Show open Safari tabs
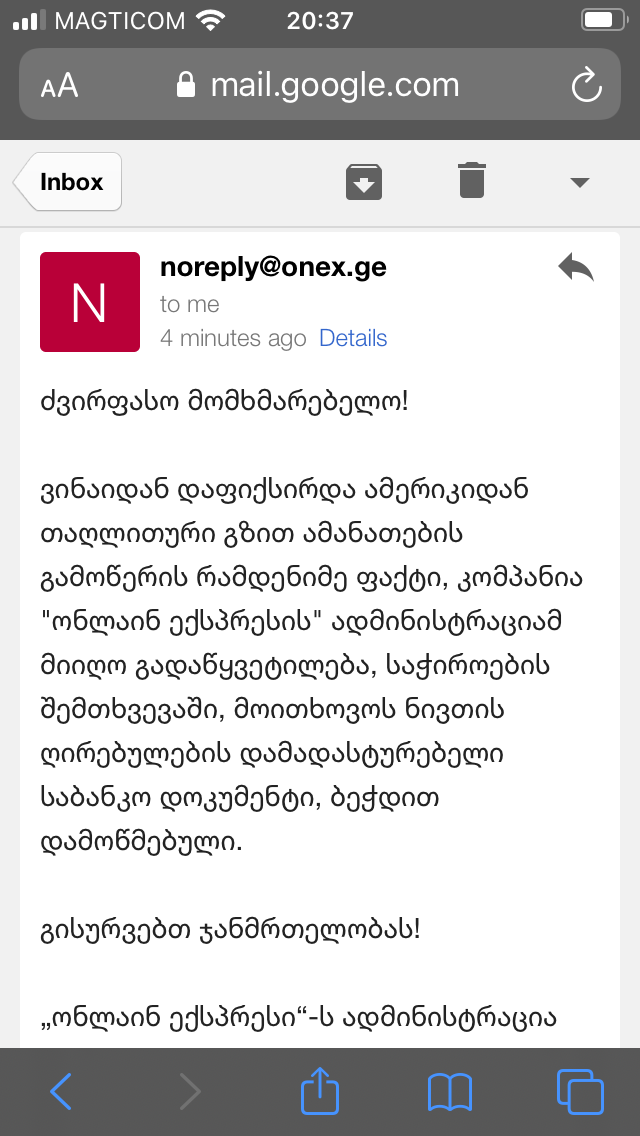Viewport: 640px width, 1136px height. (579, 1092)
